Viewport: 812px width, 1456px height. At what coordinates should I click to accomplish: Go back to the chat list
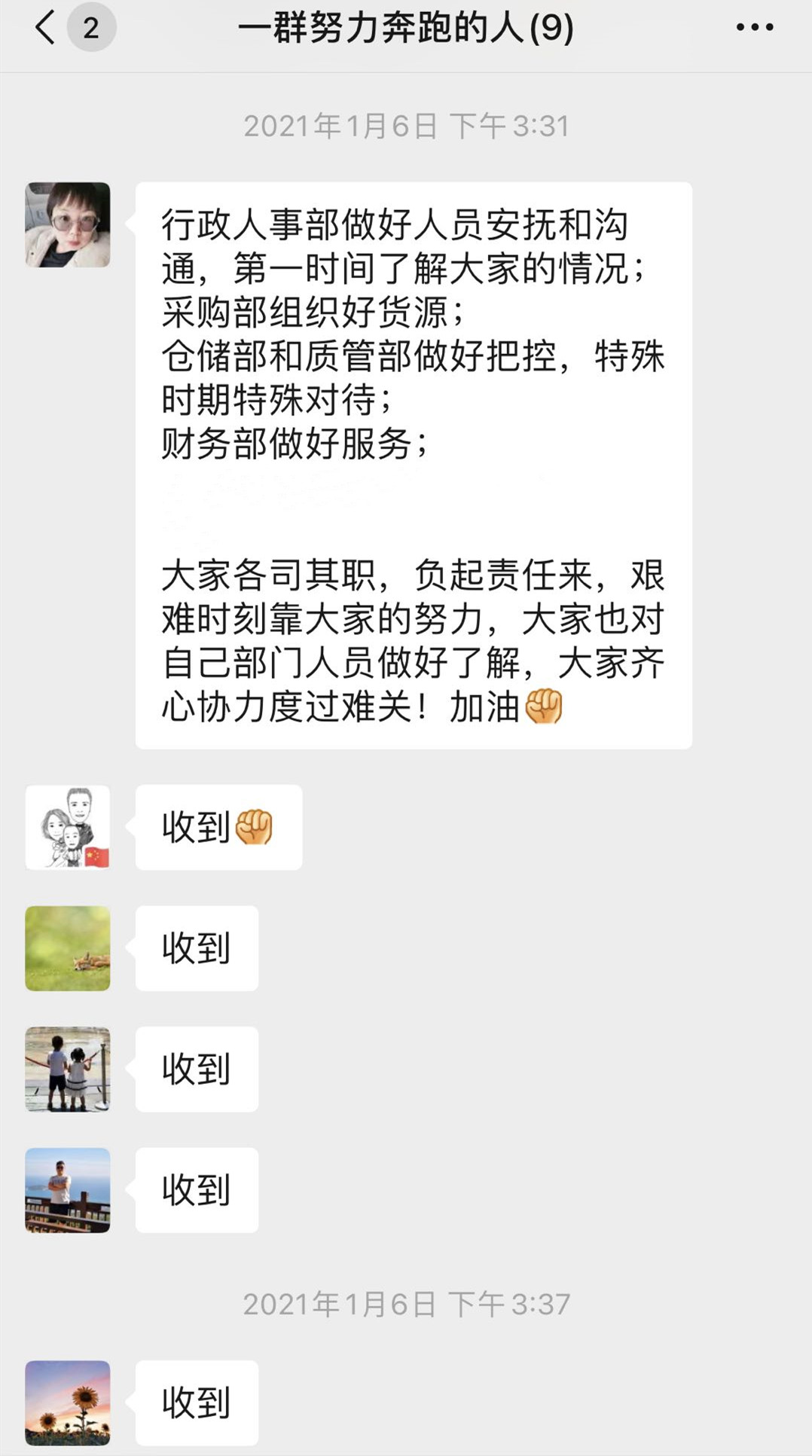(x=45, y=29)
